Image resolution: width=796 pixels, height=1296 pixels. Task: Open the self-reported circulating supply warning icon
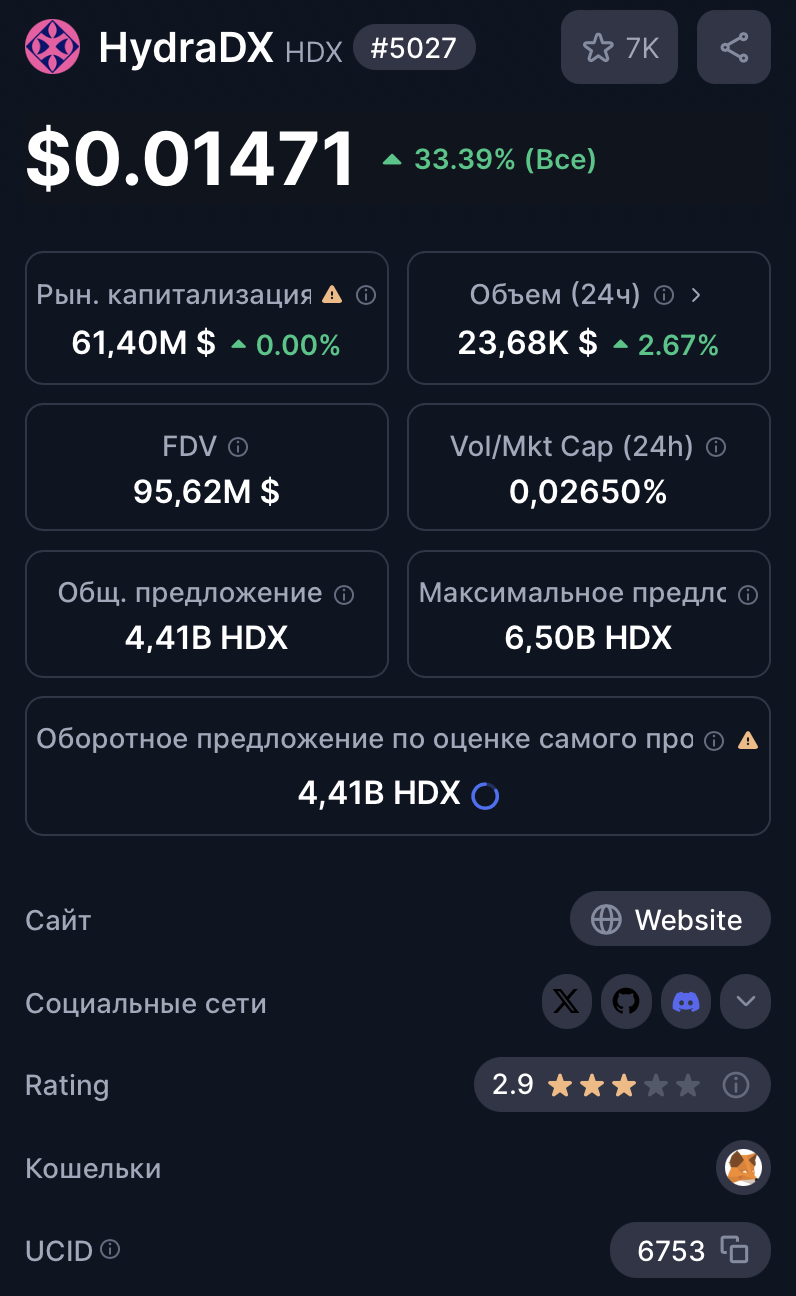click(747, 741)
